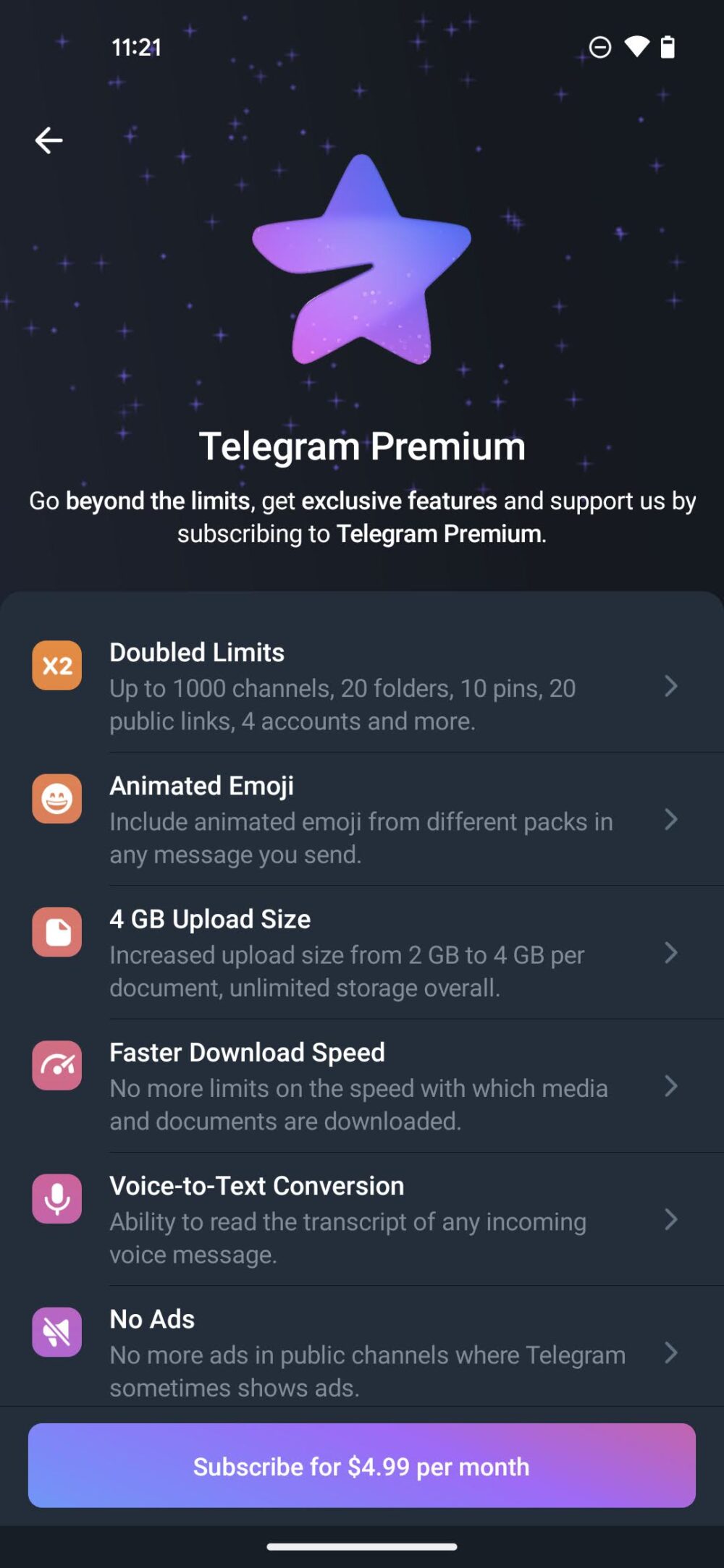Screen dimensions: 724x1568
Task: Select the No Ads row
Action: click(x=362, y=1350)
